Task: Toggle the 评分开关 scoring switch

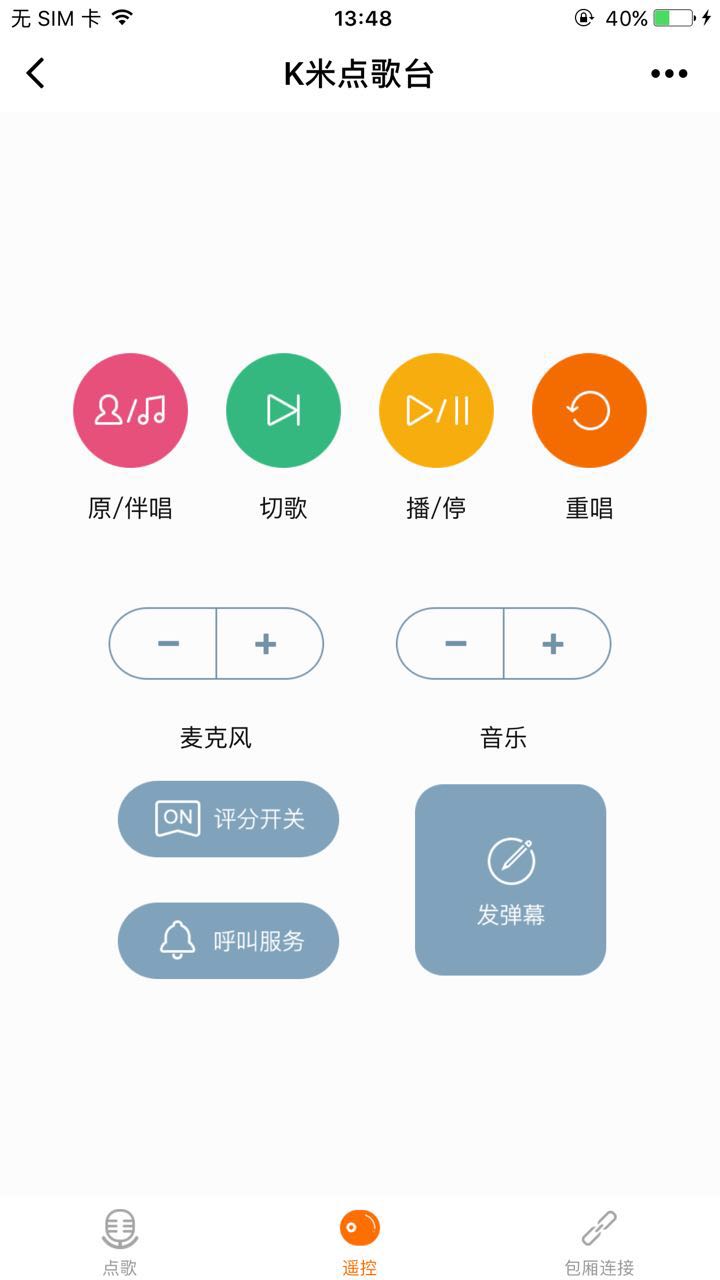Action: pyautogui.click(x=228, y=819)
